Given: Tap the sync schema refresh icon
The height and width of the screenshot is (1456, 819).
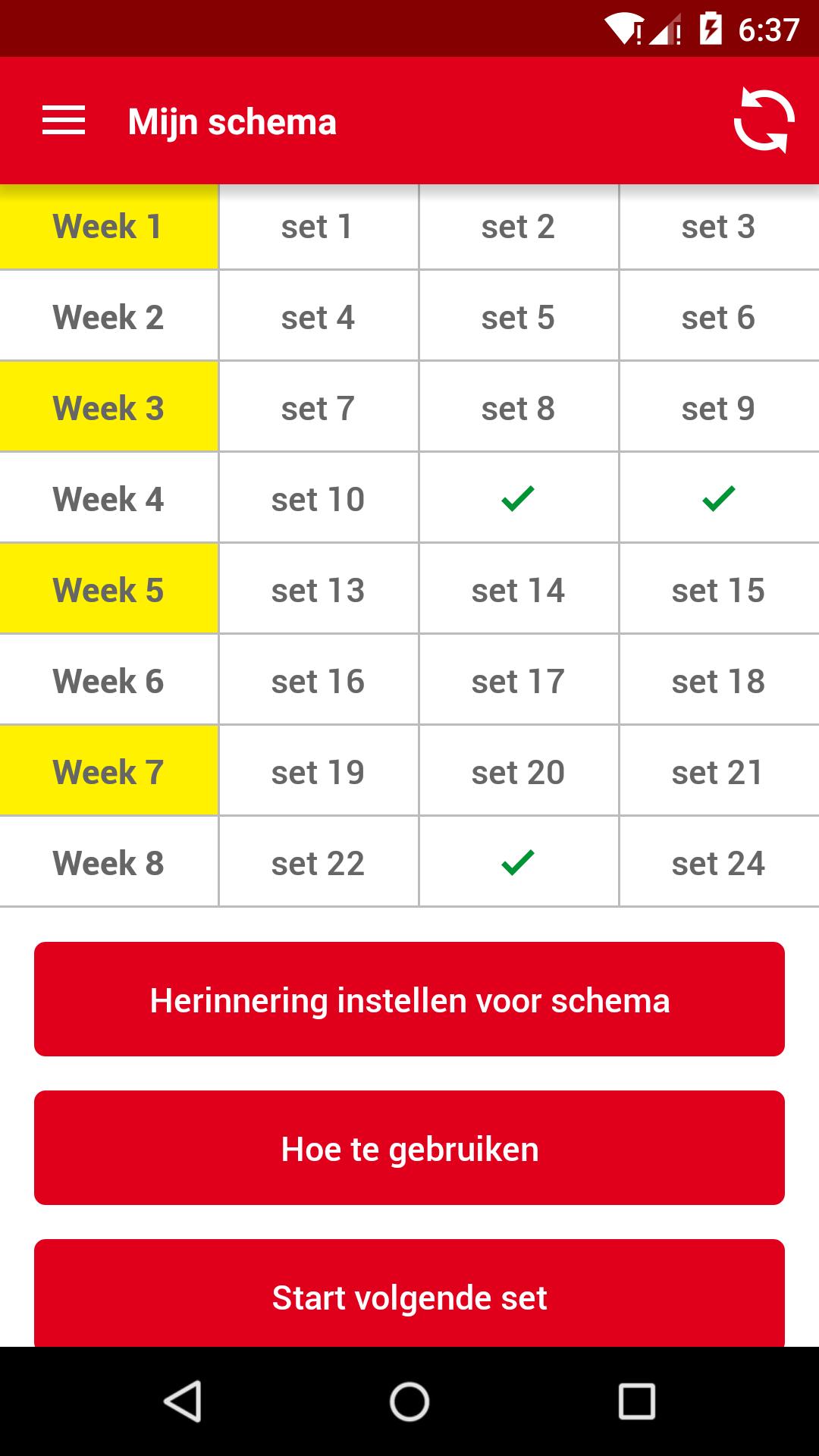Looking at the screenshot, I should tap(765, 121).
